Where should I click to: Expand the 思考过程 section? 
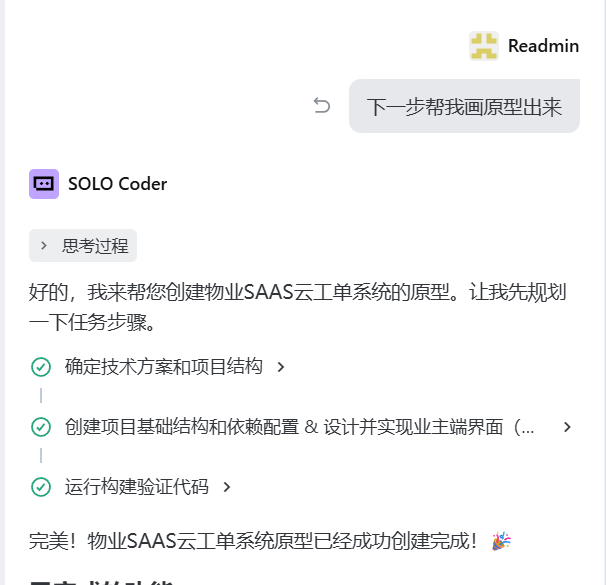83,245
